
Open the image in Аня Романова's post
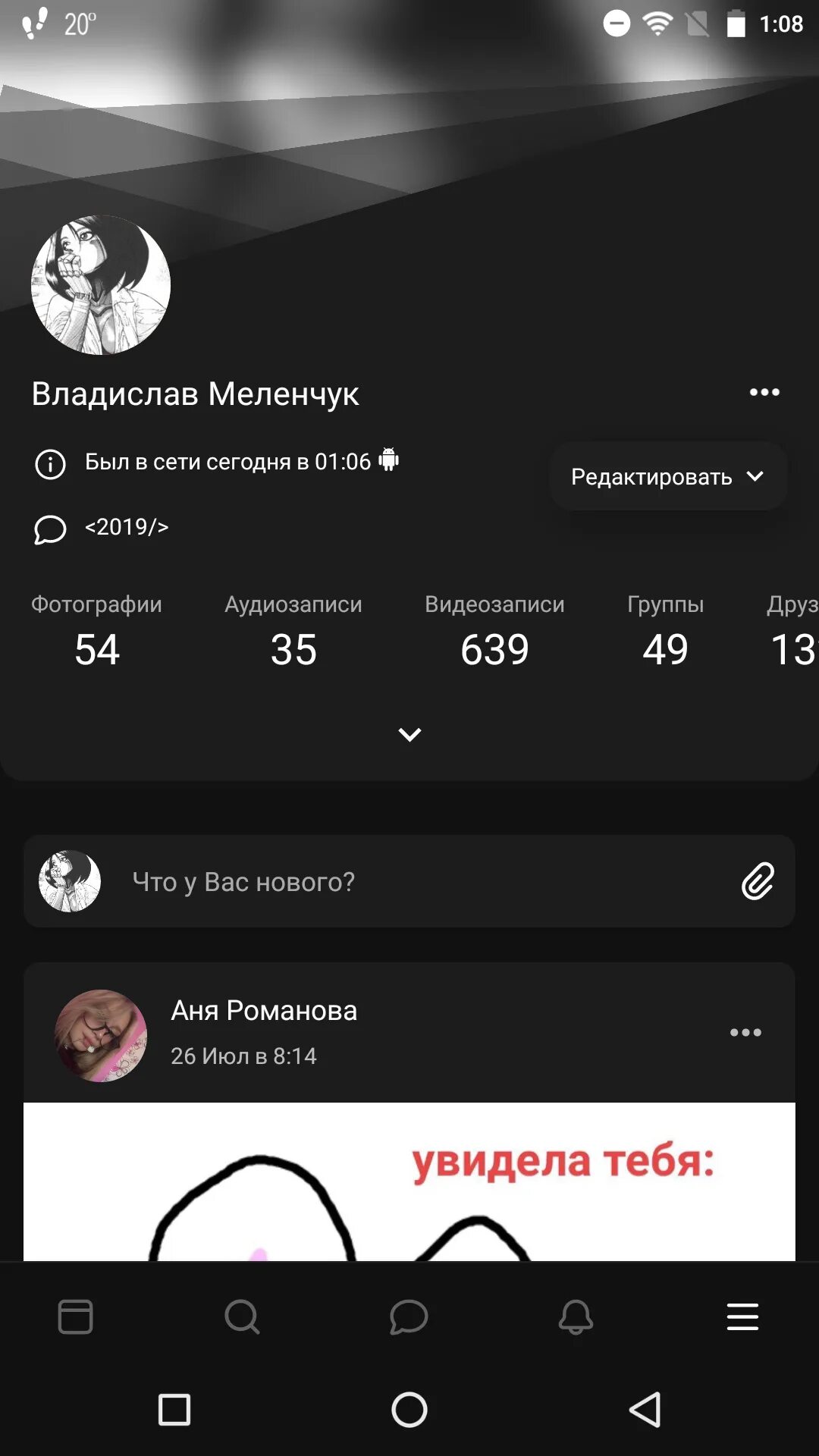409,1181
